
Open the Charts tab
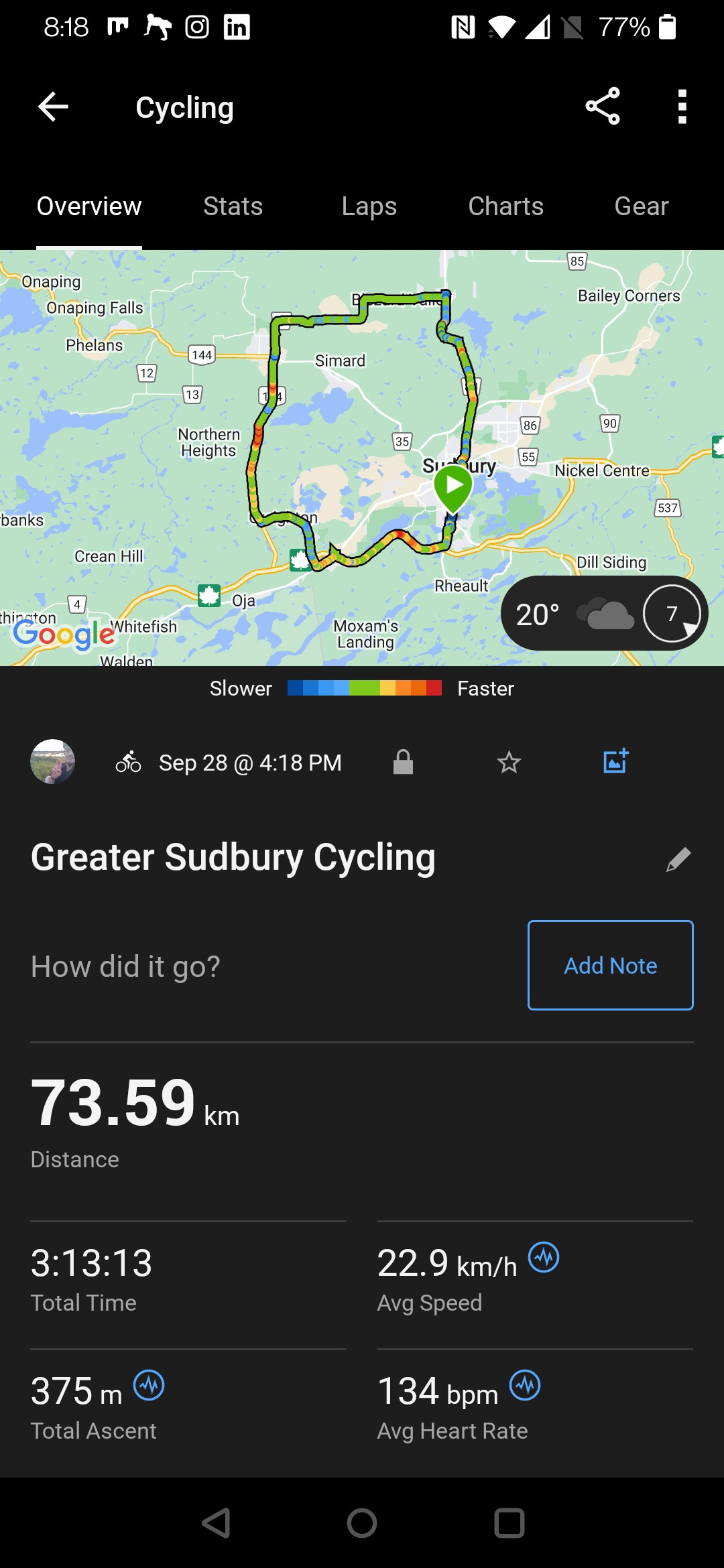point(505,206)
